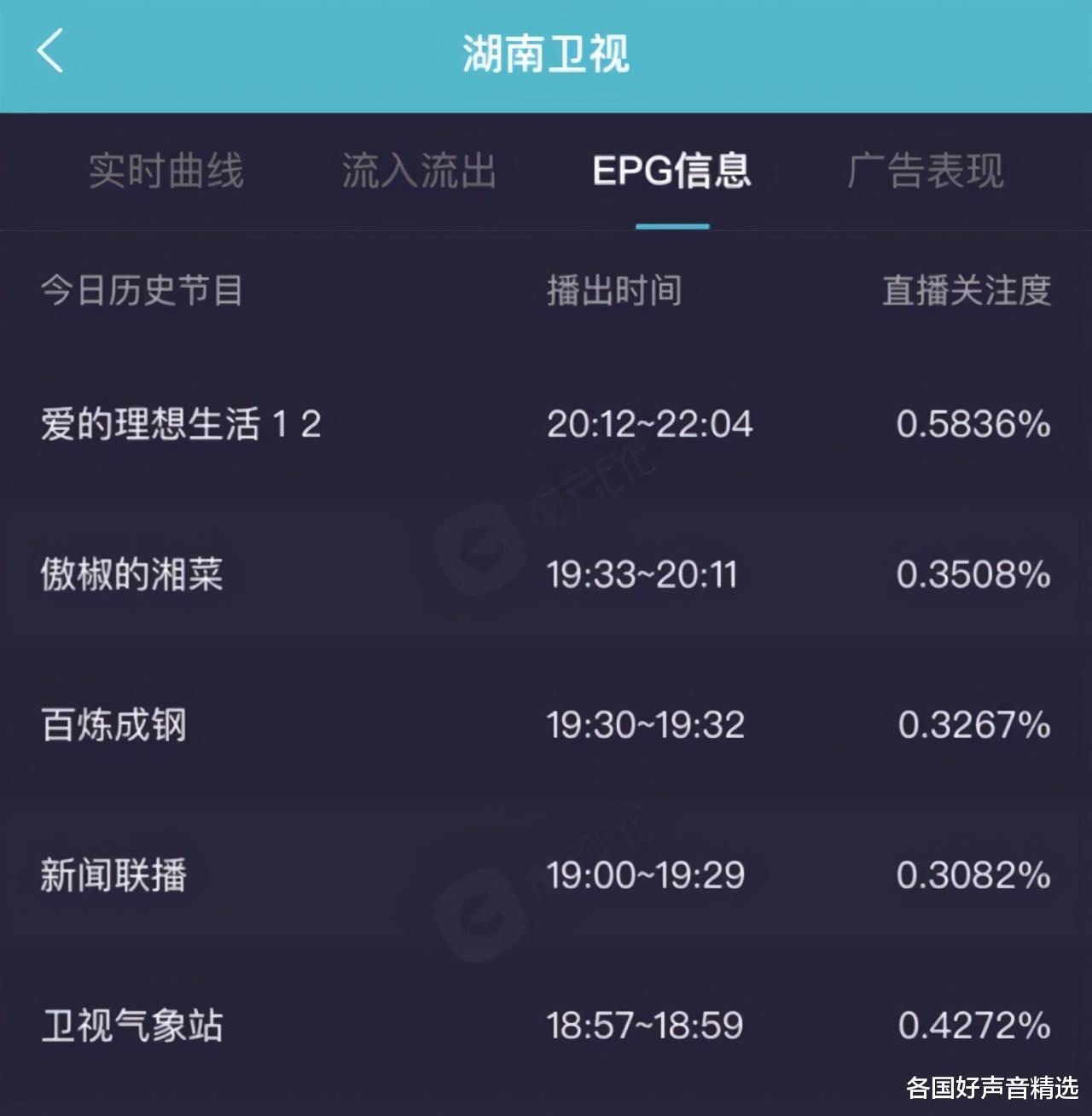1092x1116 pixels.
Task: Select the 百炼成钢 program row
Action: 112,724
